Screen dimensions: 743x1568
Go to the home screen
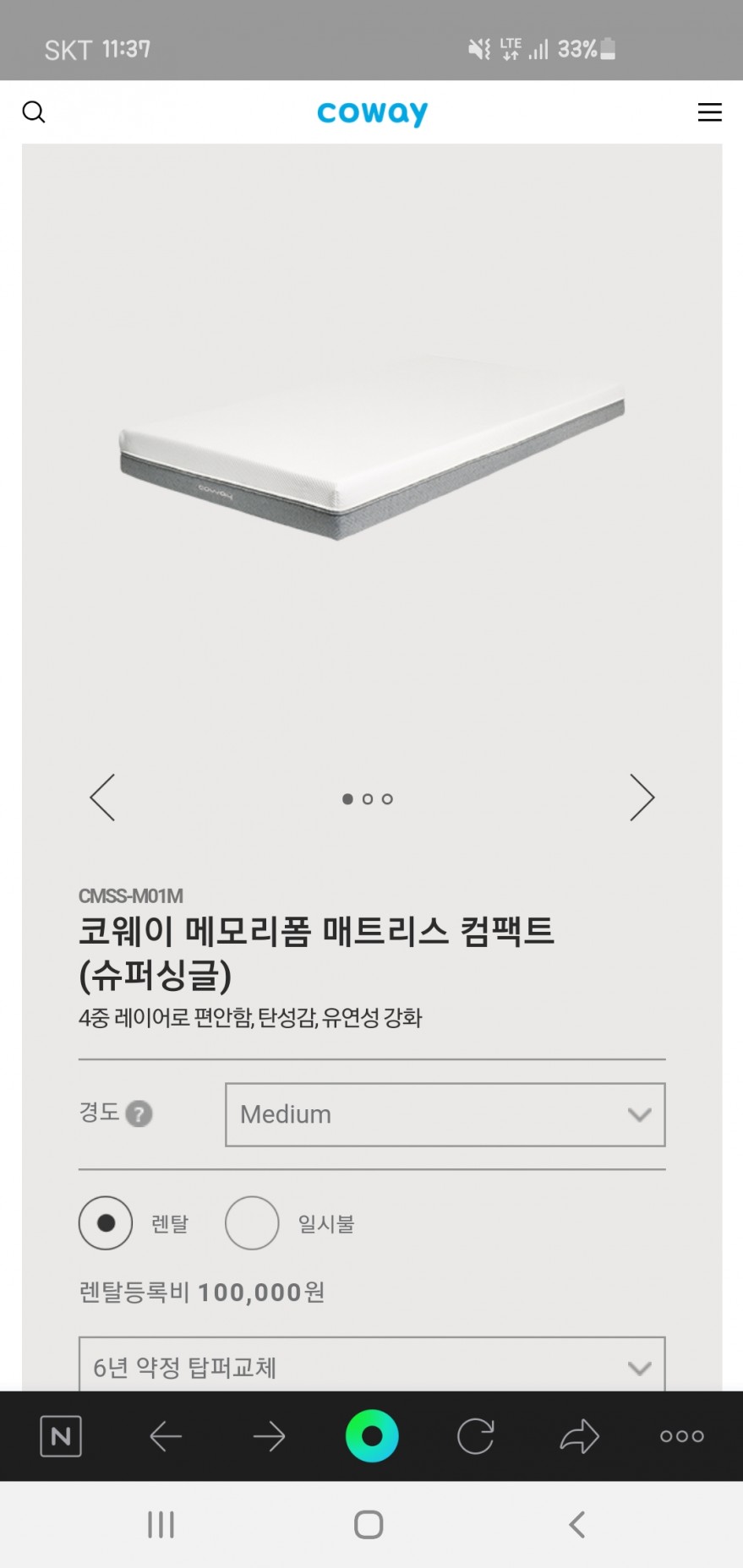click(369, 1525)
